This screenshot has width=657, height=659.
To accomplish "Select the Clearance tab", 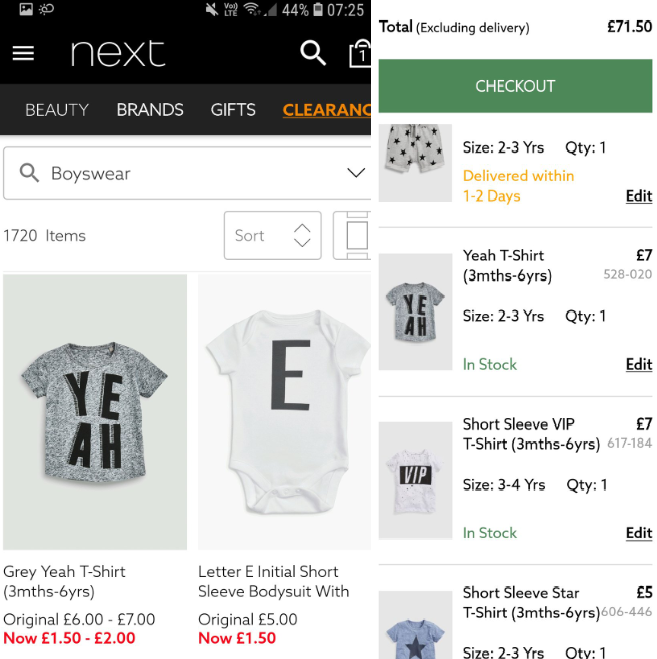I will [326, 110].
